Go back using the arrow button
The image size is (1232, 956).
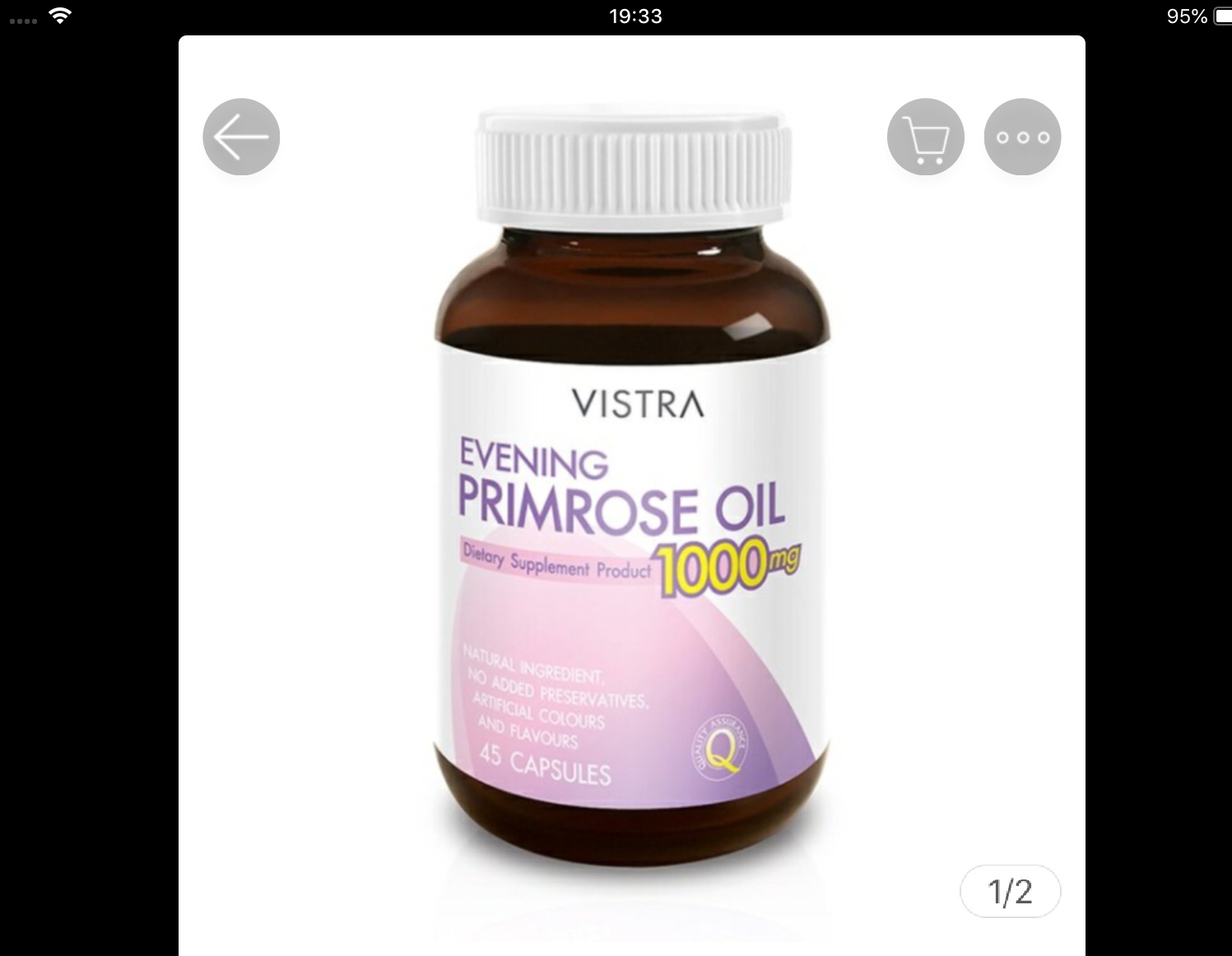[x=241, y=137]
